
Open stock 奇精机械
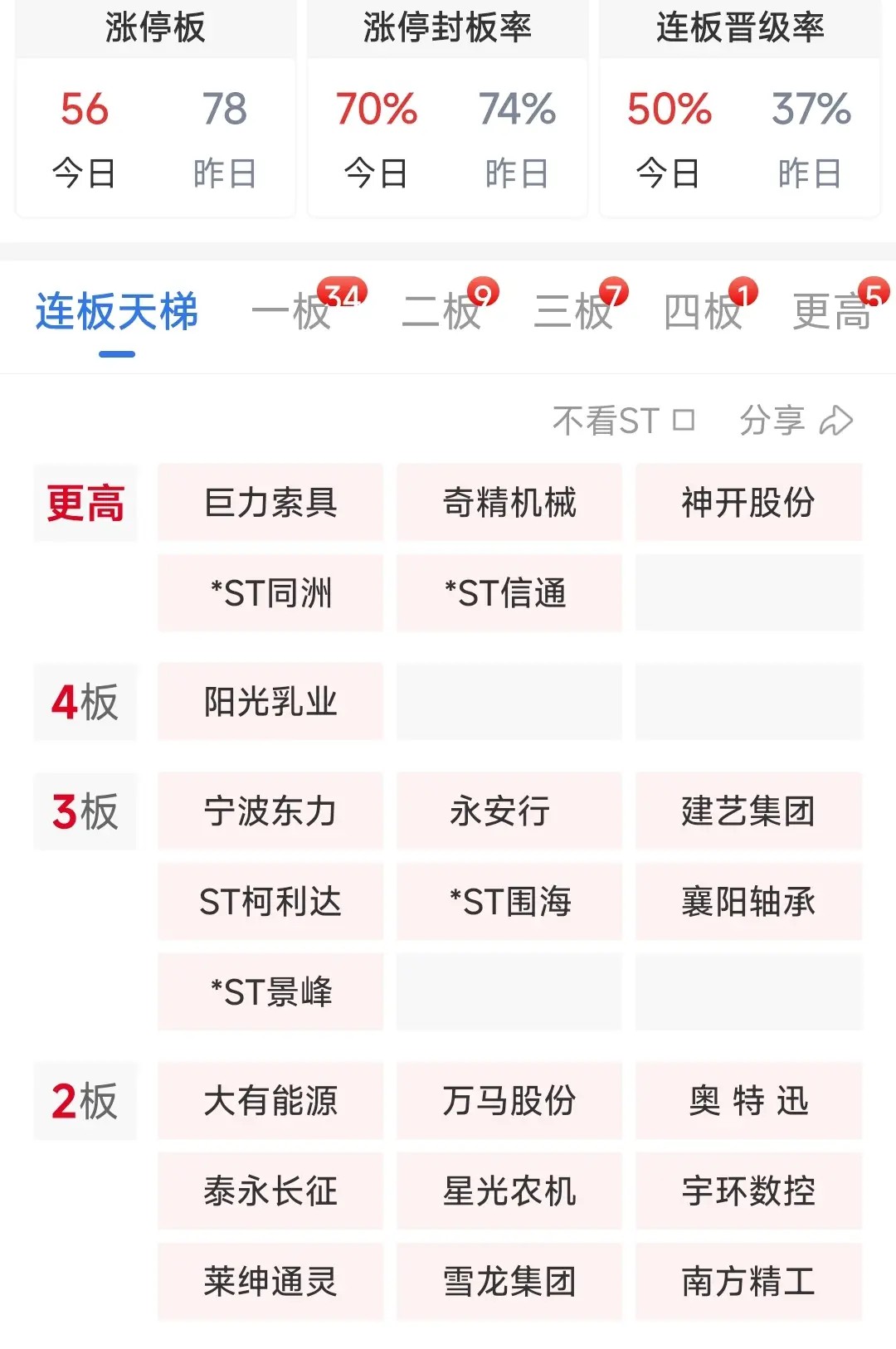pos(509,503)
